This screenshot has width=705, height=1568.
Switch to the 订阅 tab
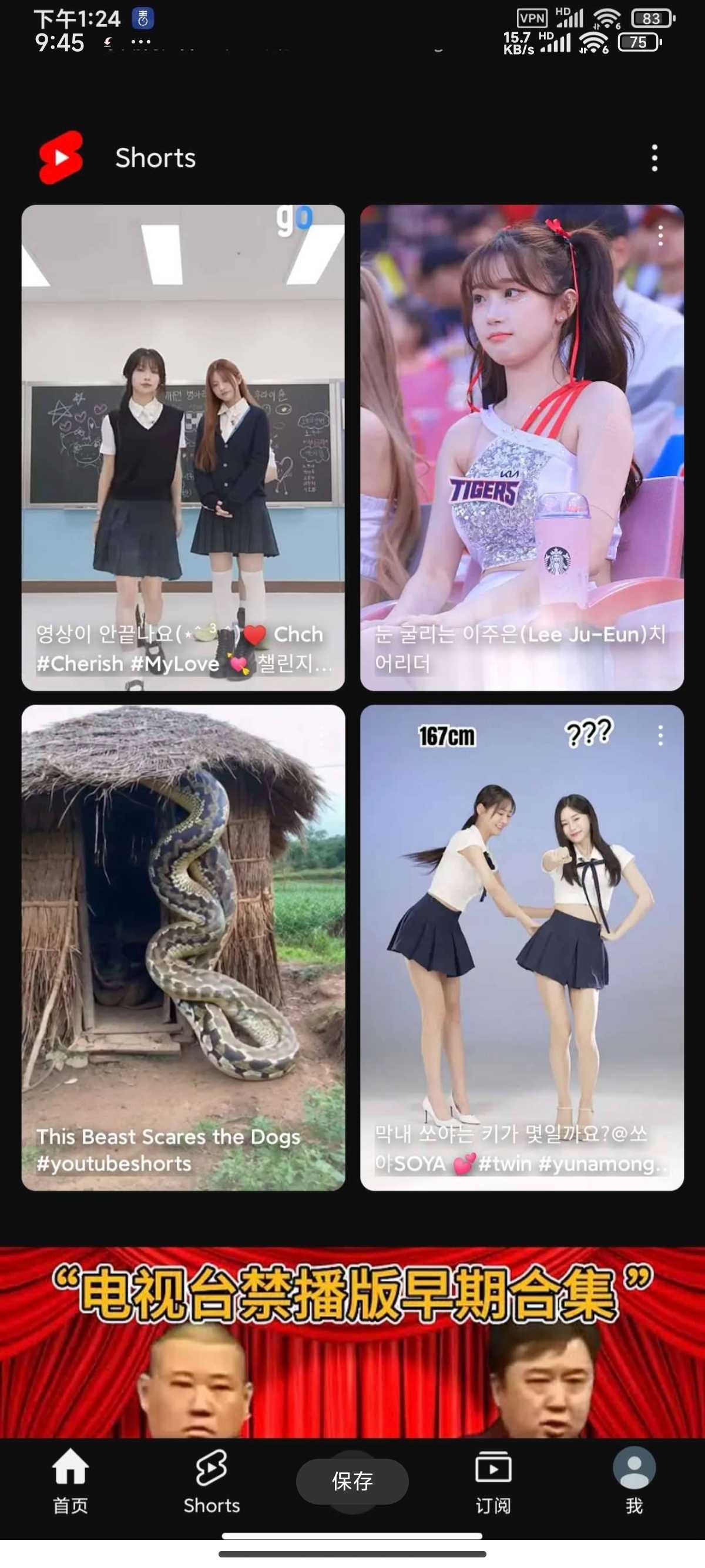pyautogui.click(x=492, y=1480)
